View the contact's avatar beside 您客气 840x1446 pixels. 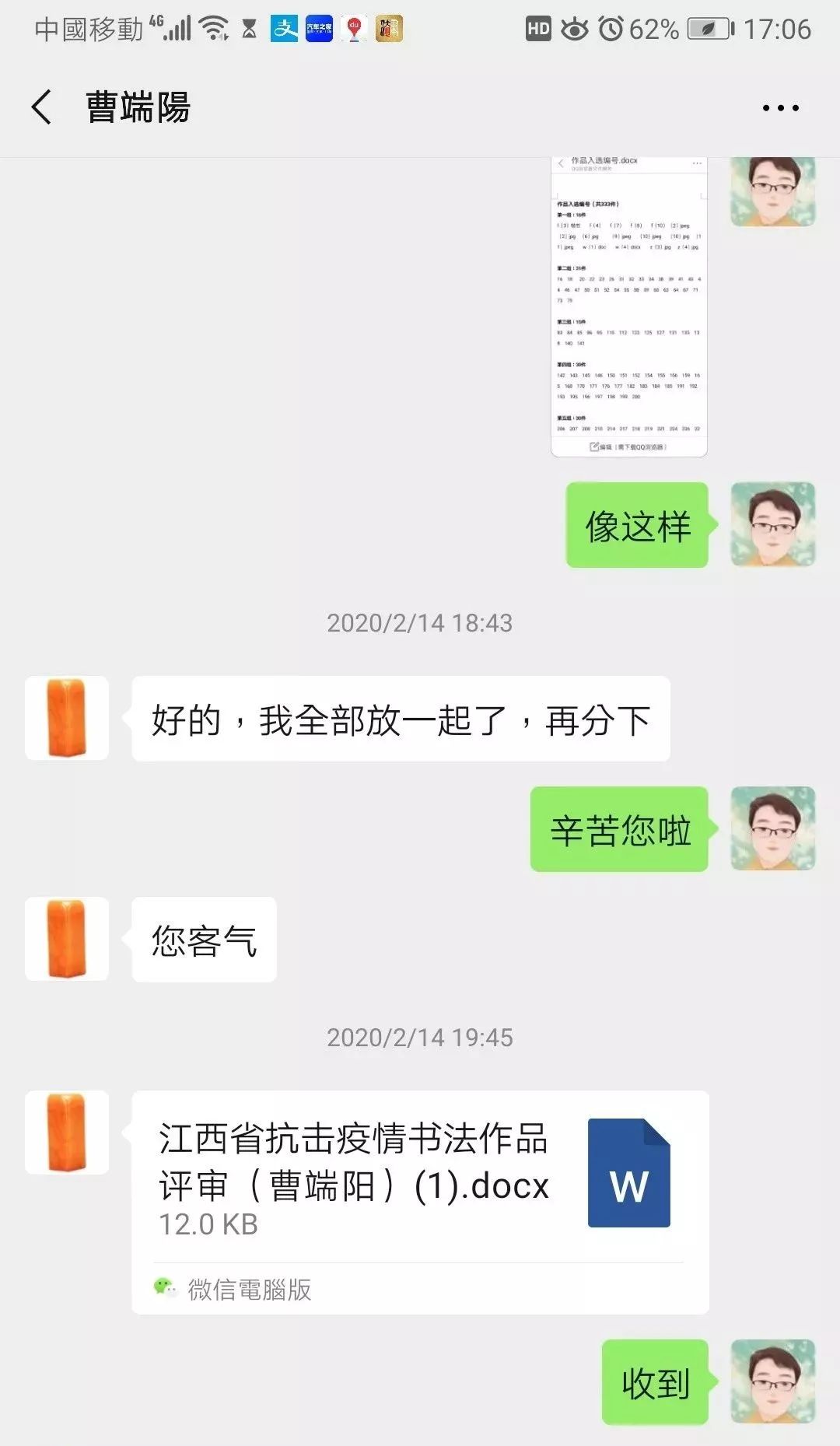click(67, 939)
